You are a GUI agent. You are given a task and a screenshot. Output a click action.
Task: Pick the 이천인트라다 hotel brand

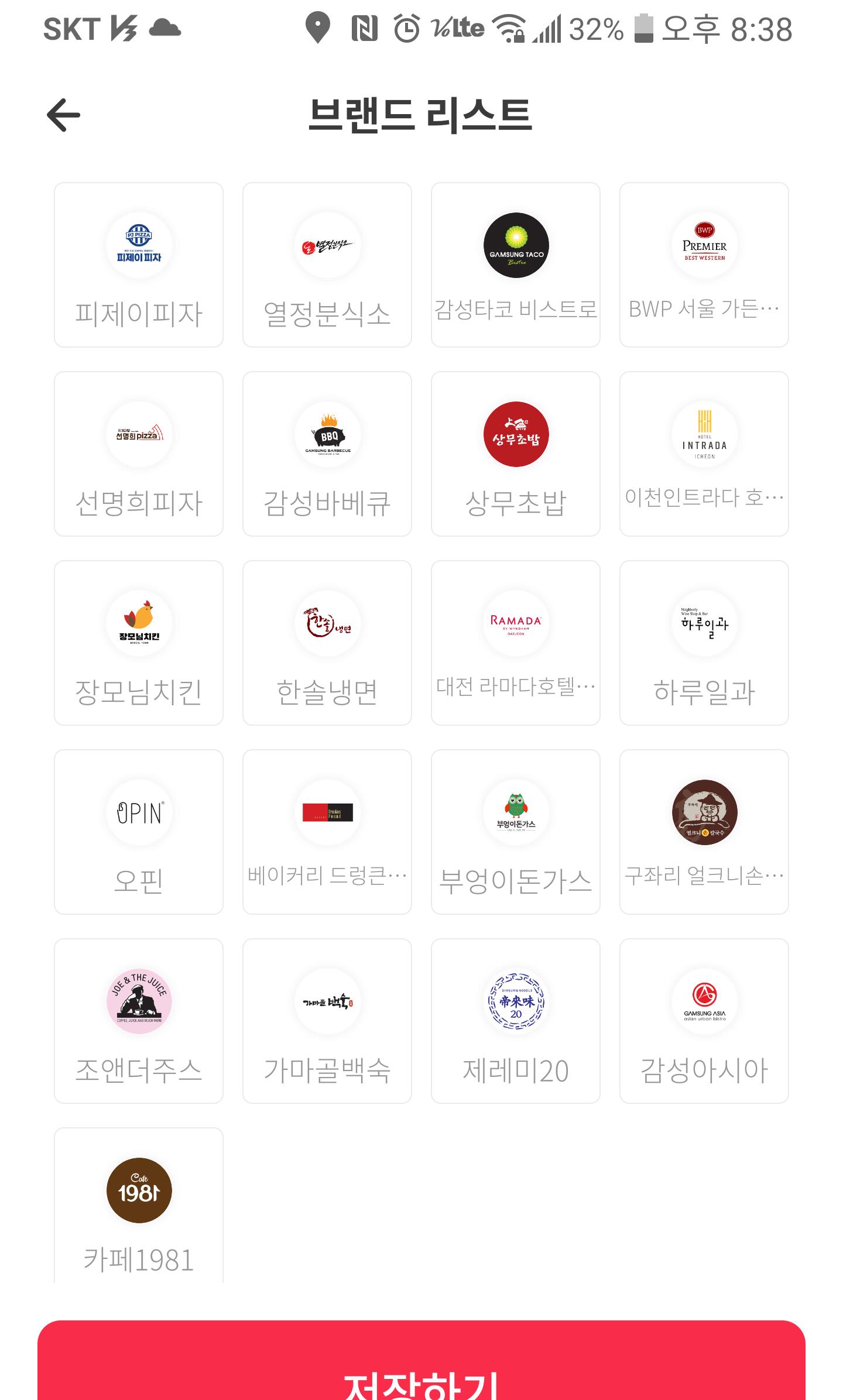point(704,454)
